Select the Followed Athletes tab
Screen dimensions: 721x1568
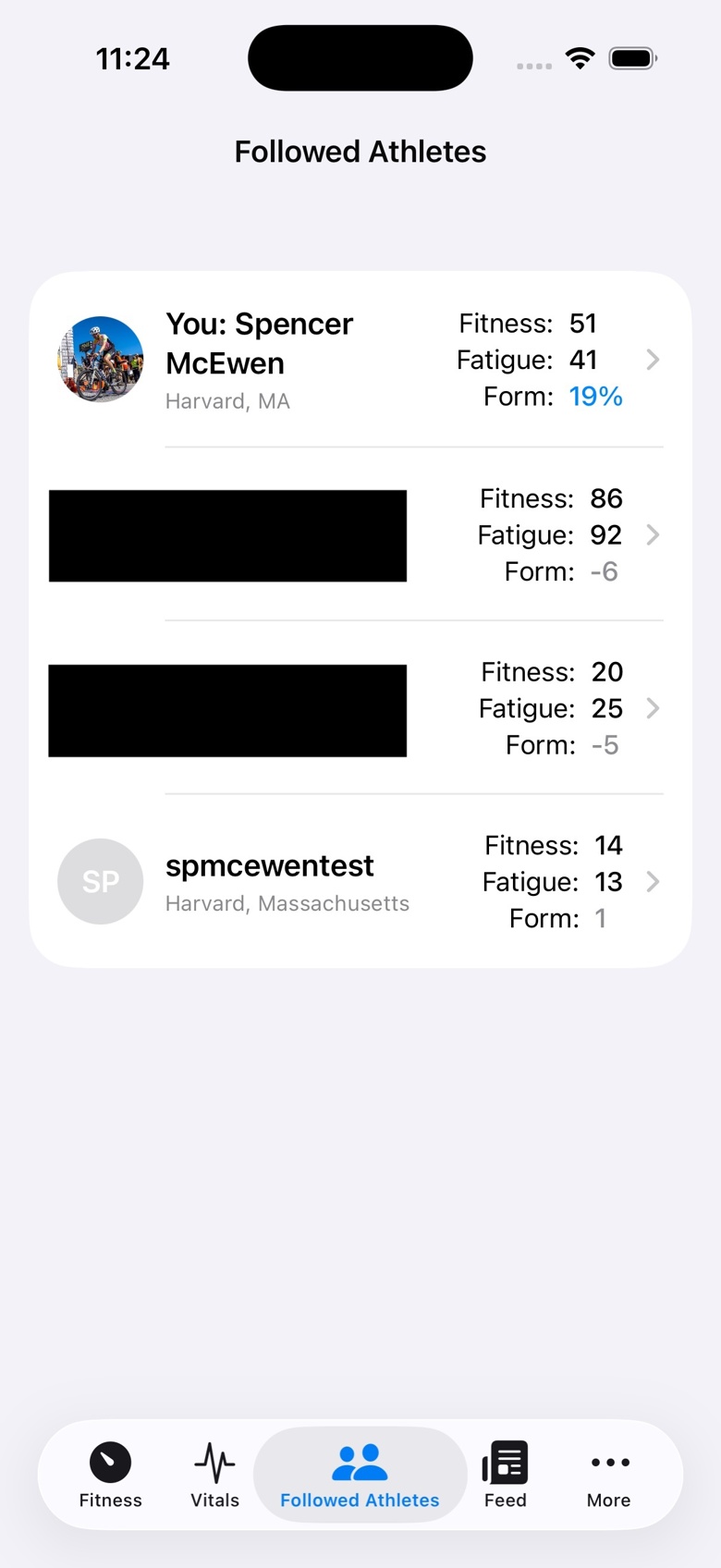coord(360,1475)
